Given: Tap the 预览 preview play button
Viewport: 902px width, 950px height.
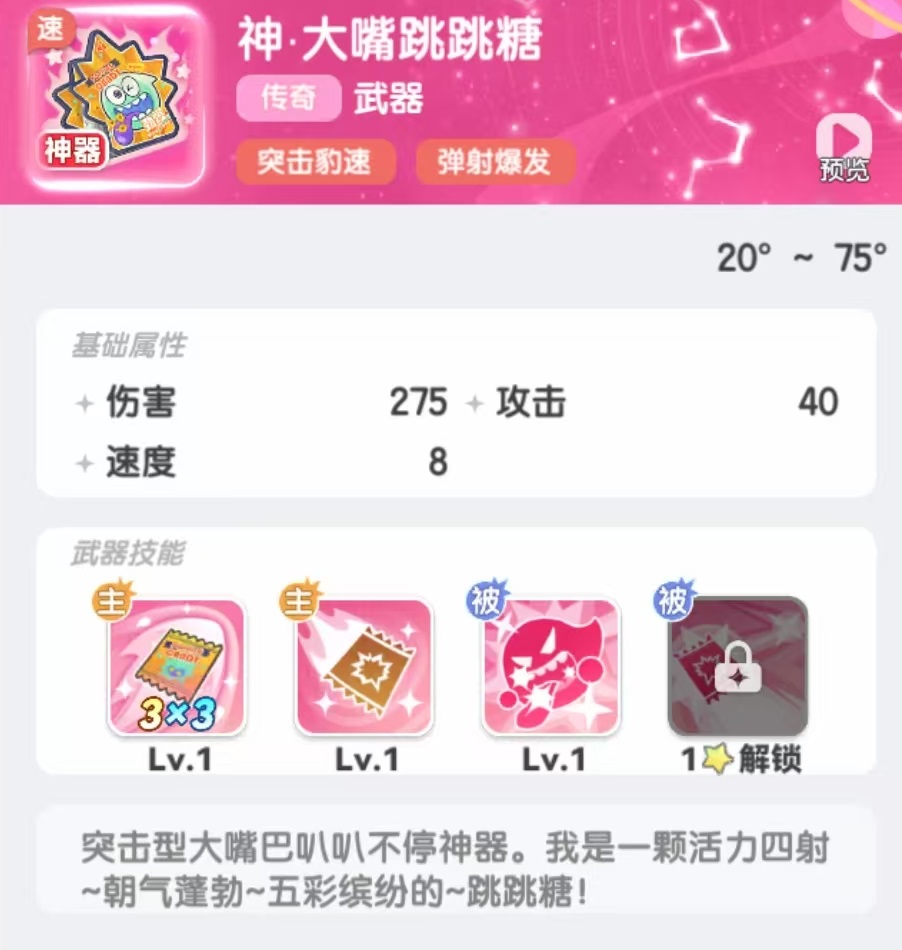Looking at the screenshot, I should click(844, 146).
